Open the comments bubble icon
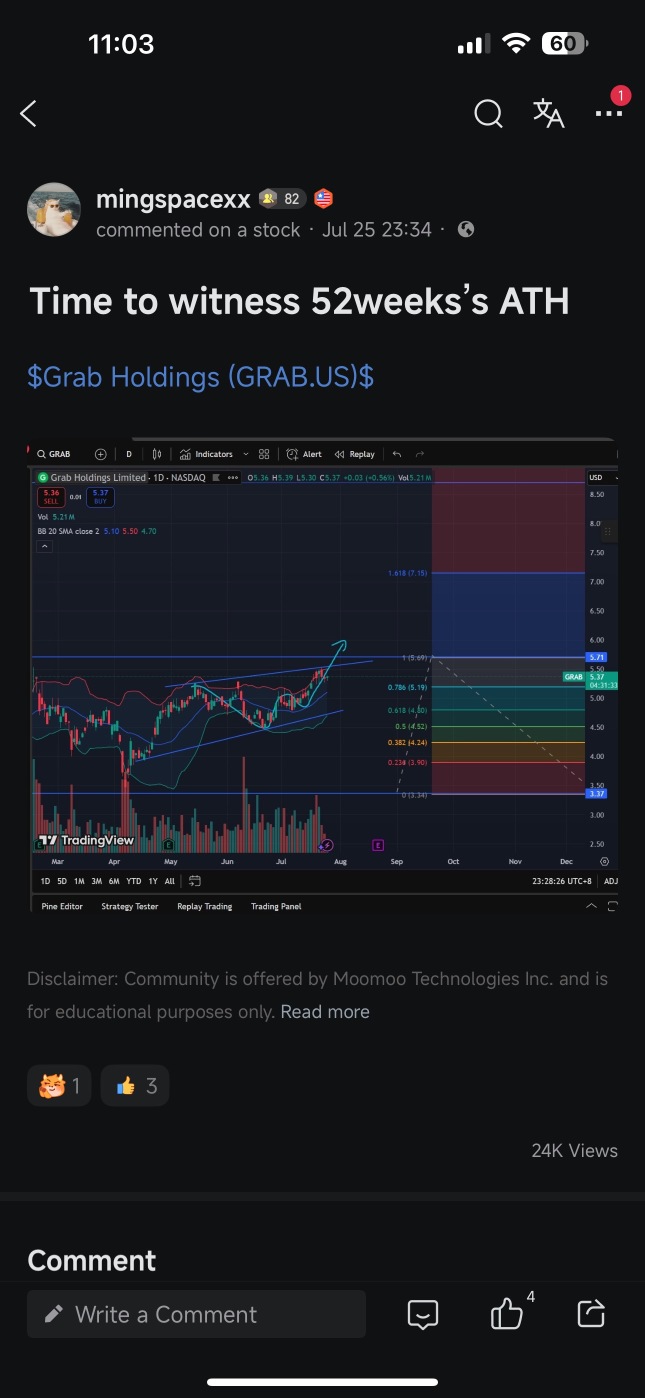645x1398 pixels. pyautogui.click(x=423, y=1314)
